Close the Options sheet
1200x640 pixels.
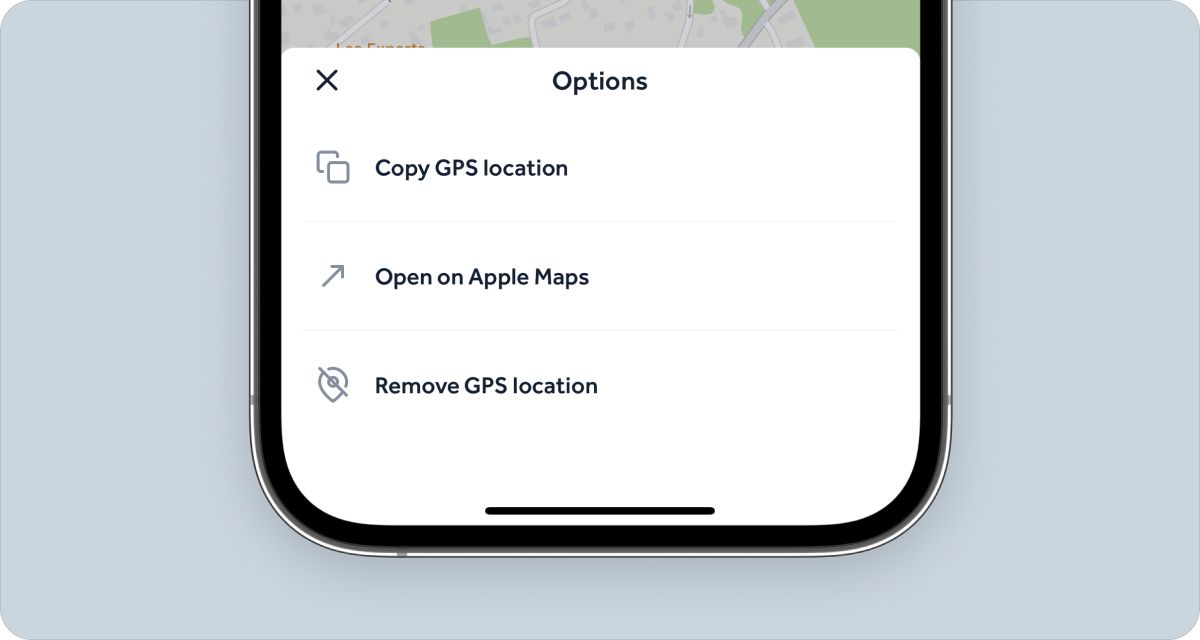point(327,81)
